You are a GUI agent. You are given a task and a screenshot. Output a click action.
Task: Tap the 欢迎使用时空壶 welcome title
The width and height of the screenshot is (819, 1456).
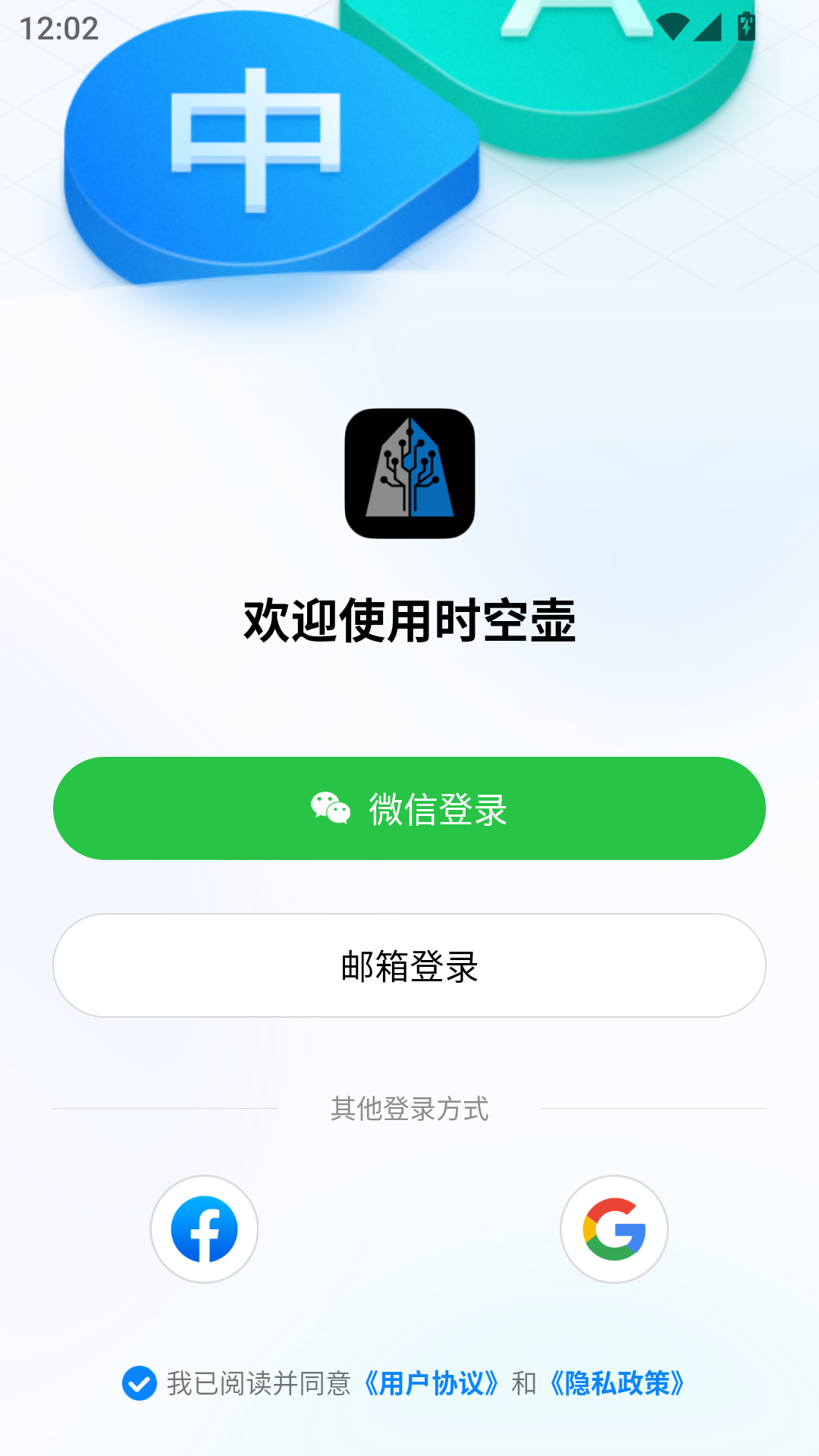pos(409,620)
